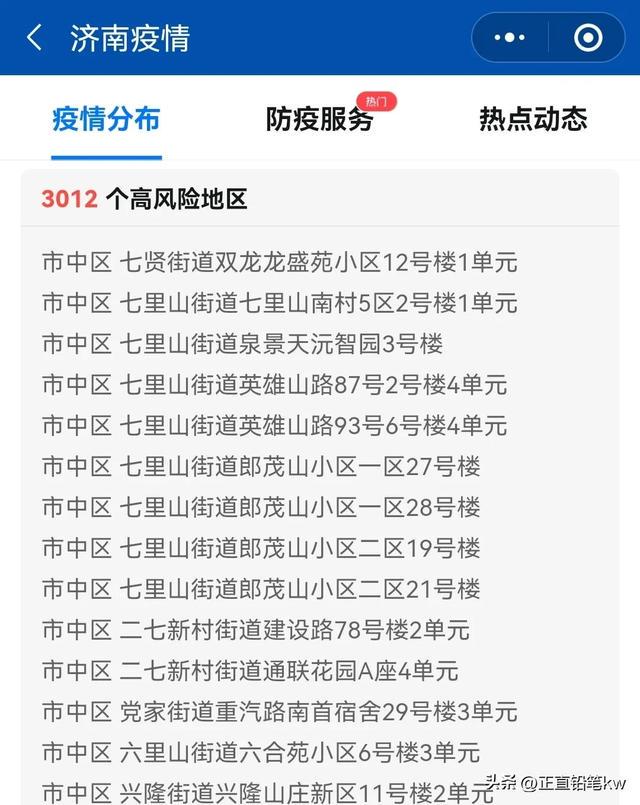Open the mini program more options menu
Image resolution: width=640 pixels, height=805 pixels.
[510, 38]
